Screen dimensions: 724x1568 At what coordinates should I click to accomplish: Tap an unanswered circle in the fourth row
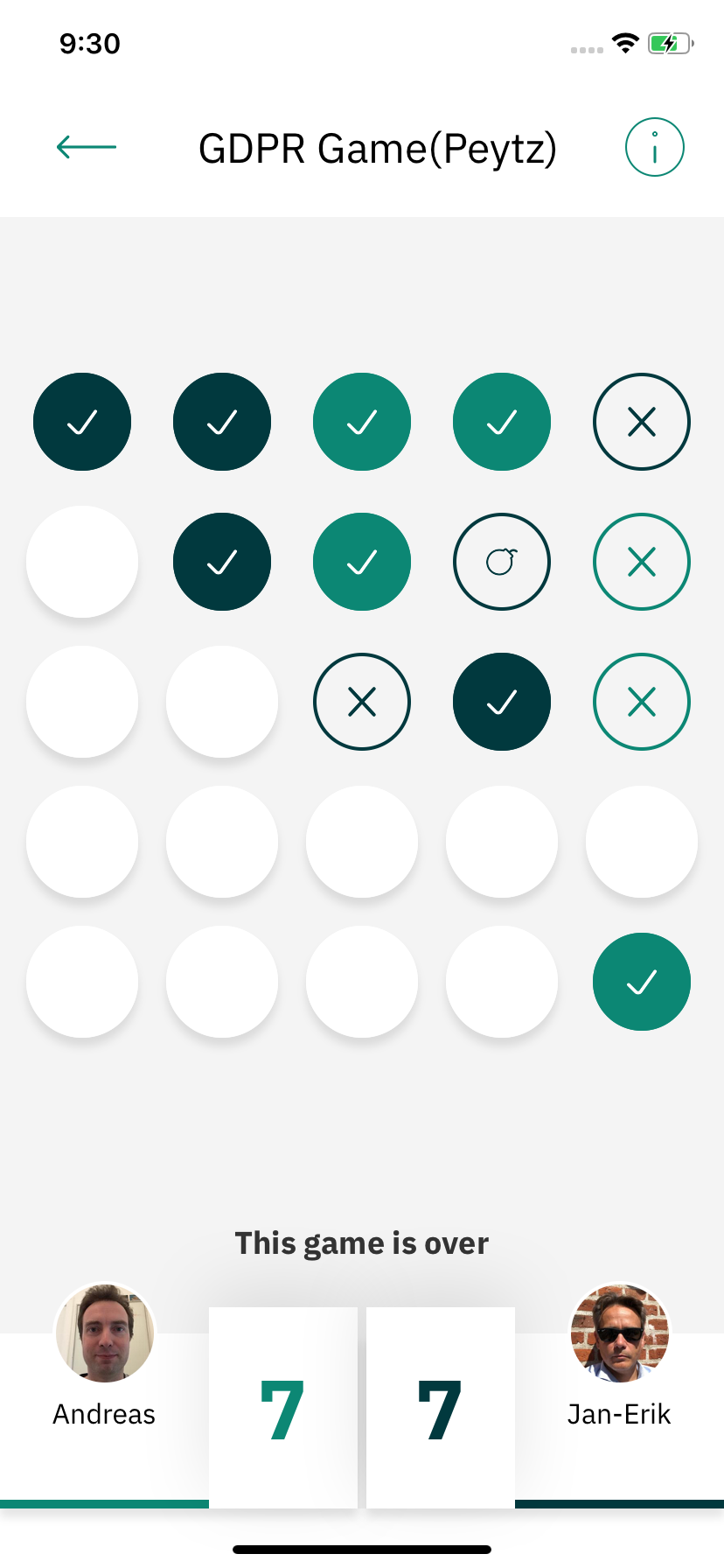362,842
